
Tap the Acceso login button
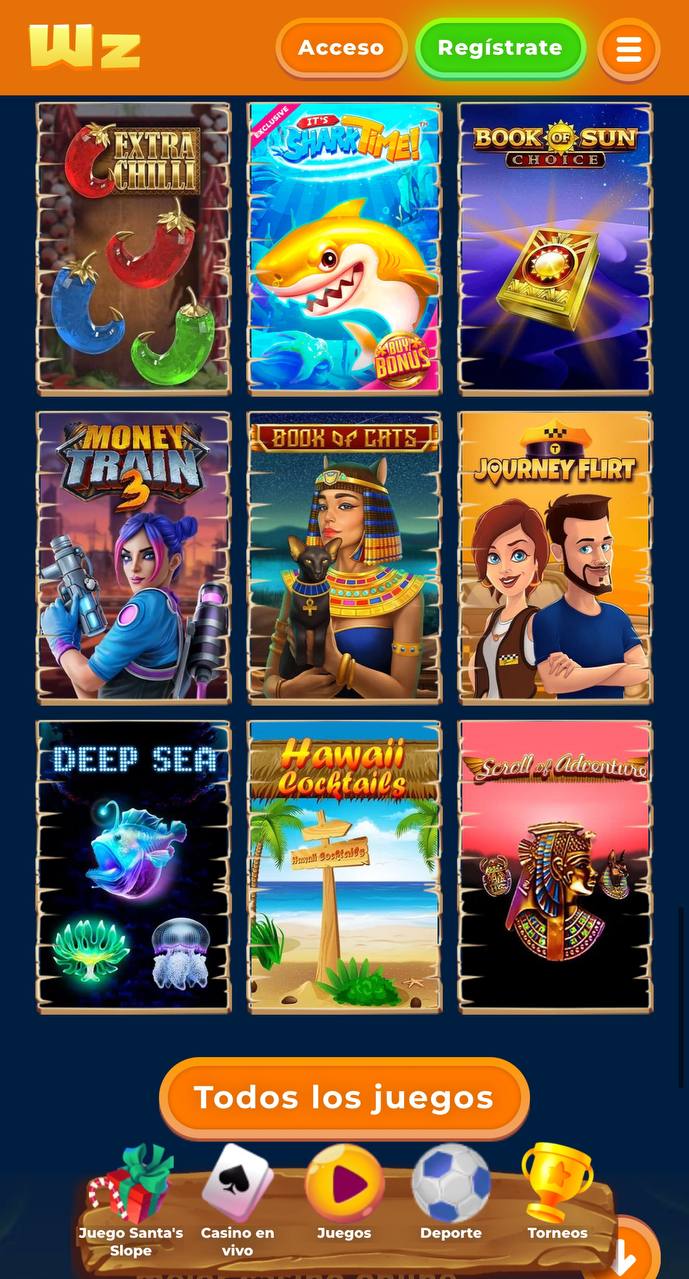coord(341,47)
